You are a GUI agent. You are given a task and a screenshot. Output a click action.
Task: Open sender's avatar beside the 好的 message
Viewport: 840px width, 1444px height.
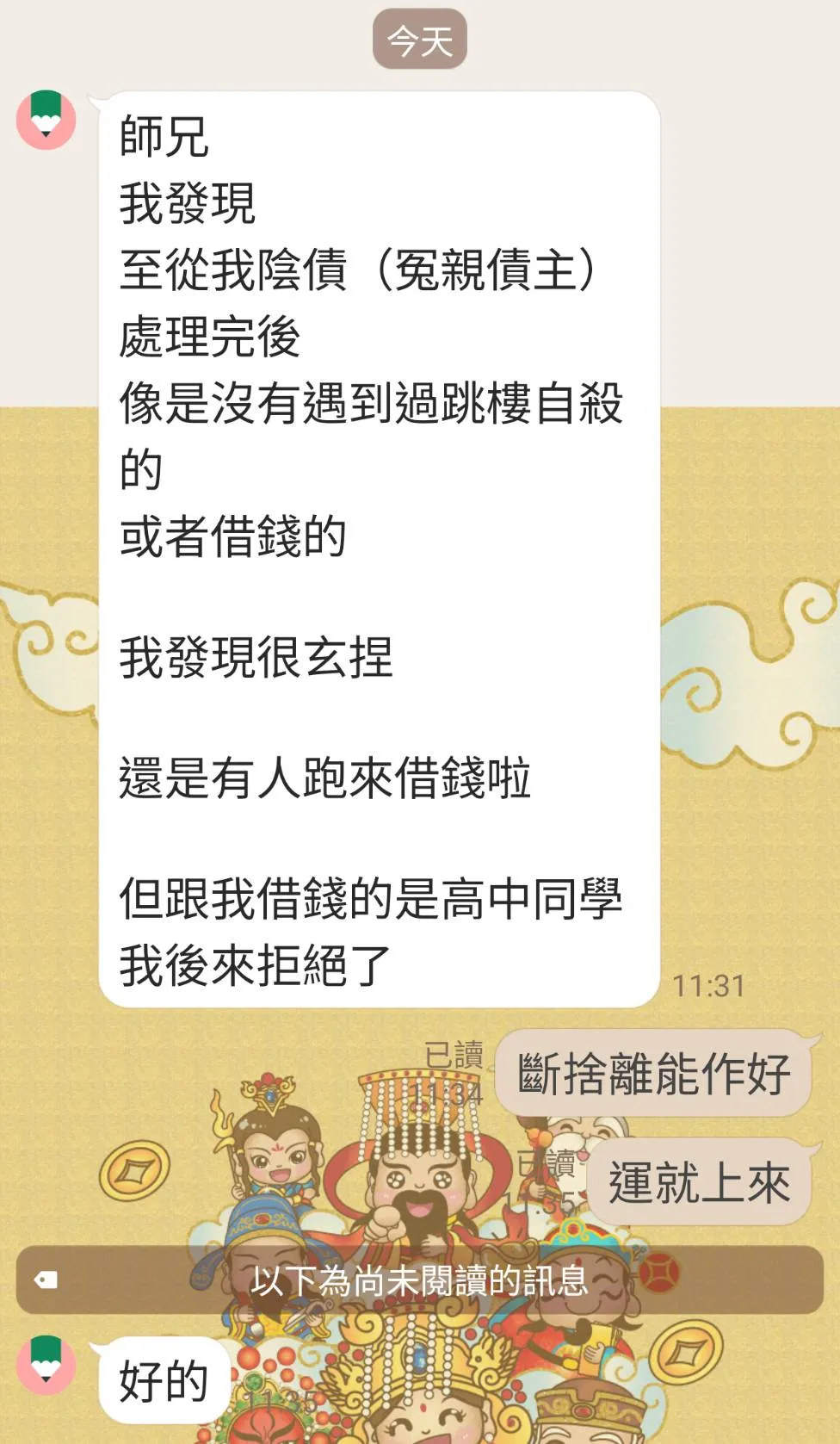[x=46, y=1364]
